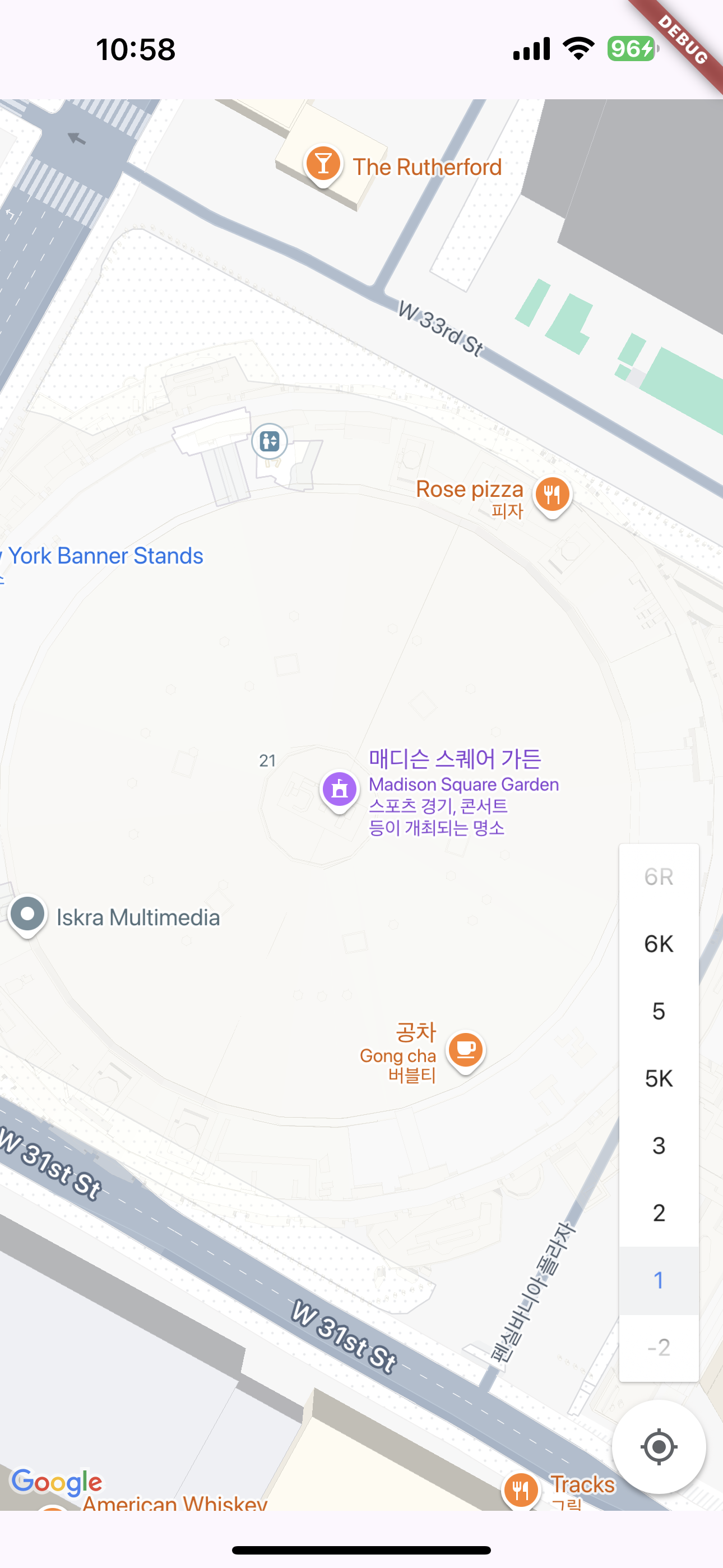Tap the Iskra Multimedia place pin
This screenshot has width=723, height=1568.
pyautogui.click(x=28, y=914)
